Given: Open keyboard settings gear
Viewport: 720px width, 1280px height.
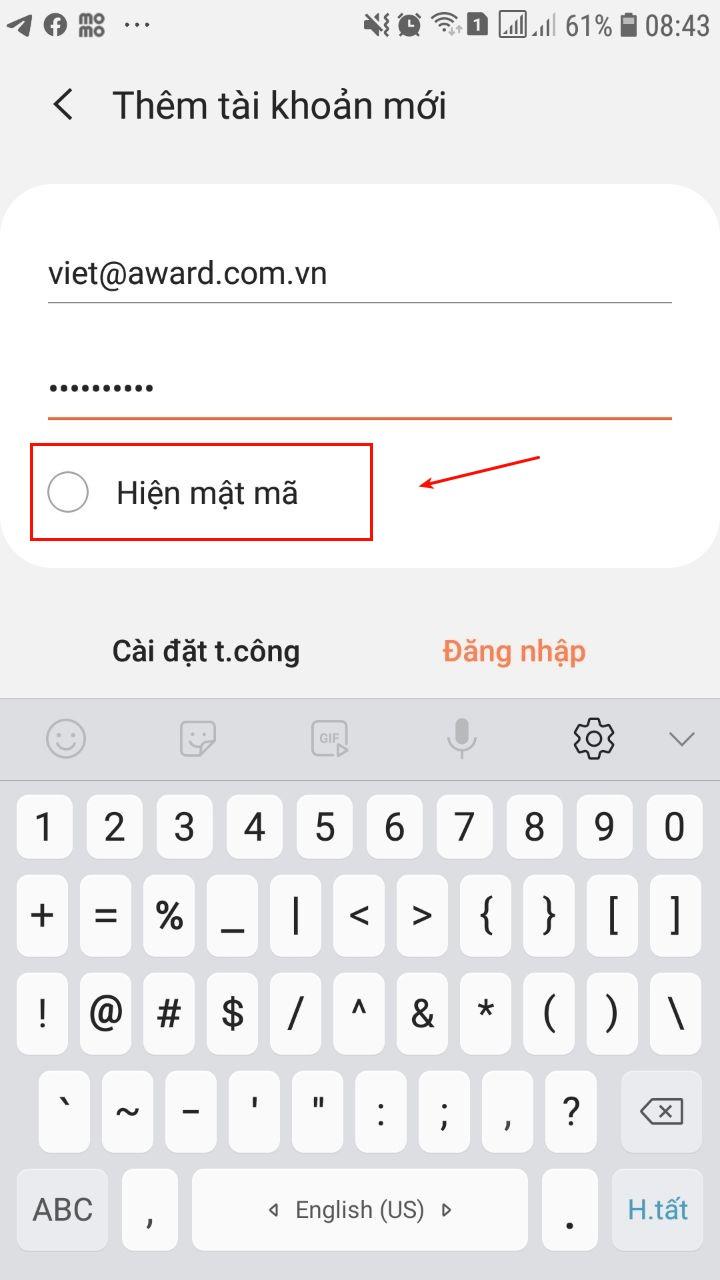Looking at the screenshot, I should (593, 739).
